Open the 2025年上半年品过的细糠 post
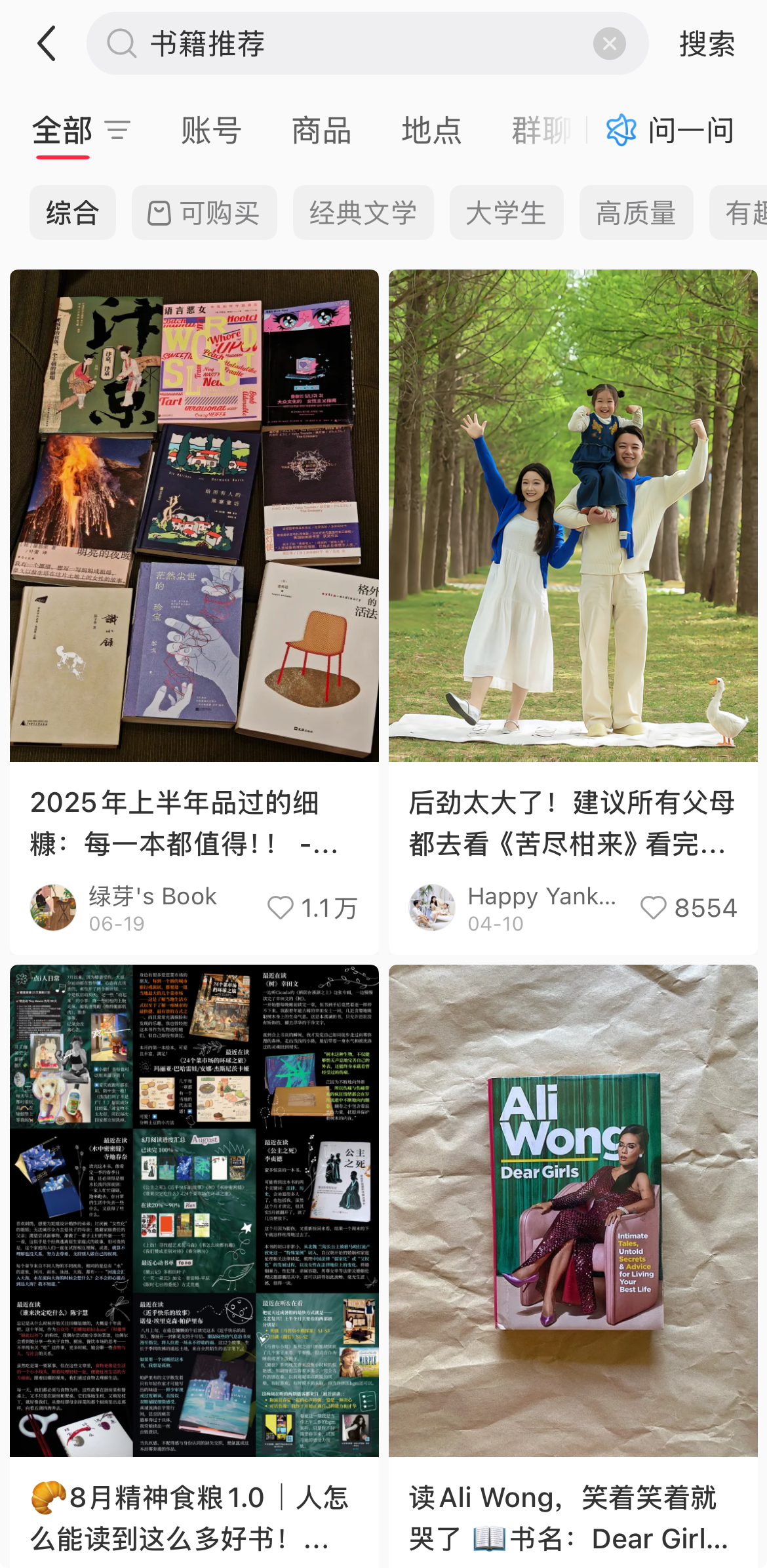The image size is (767, 1568). [194, 515]
